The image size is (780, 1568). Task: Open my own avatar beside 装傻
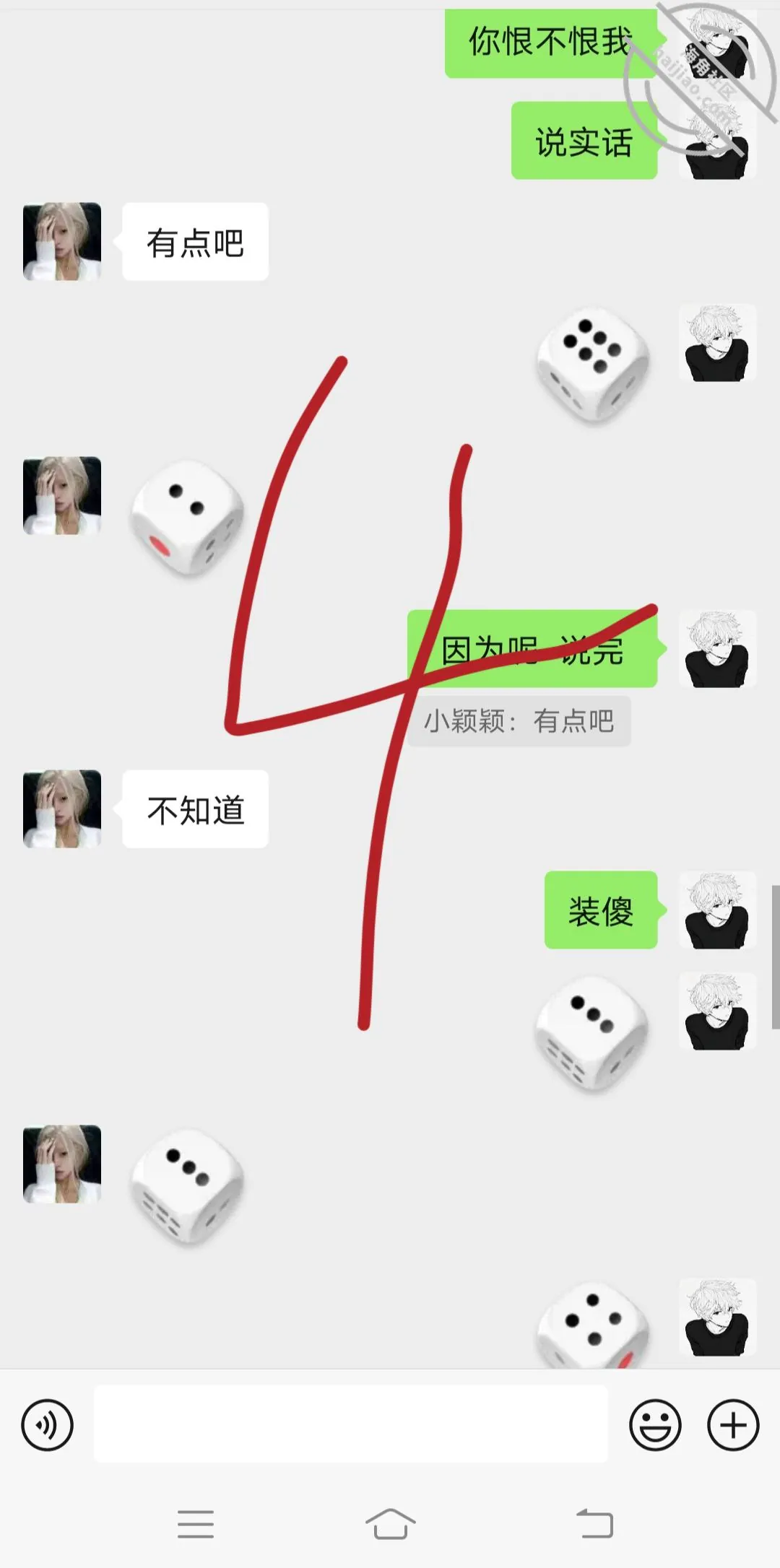point(717,910)
